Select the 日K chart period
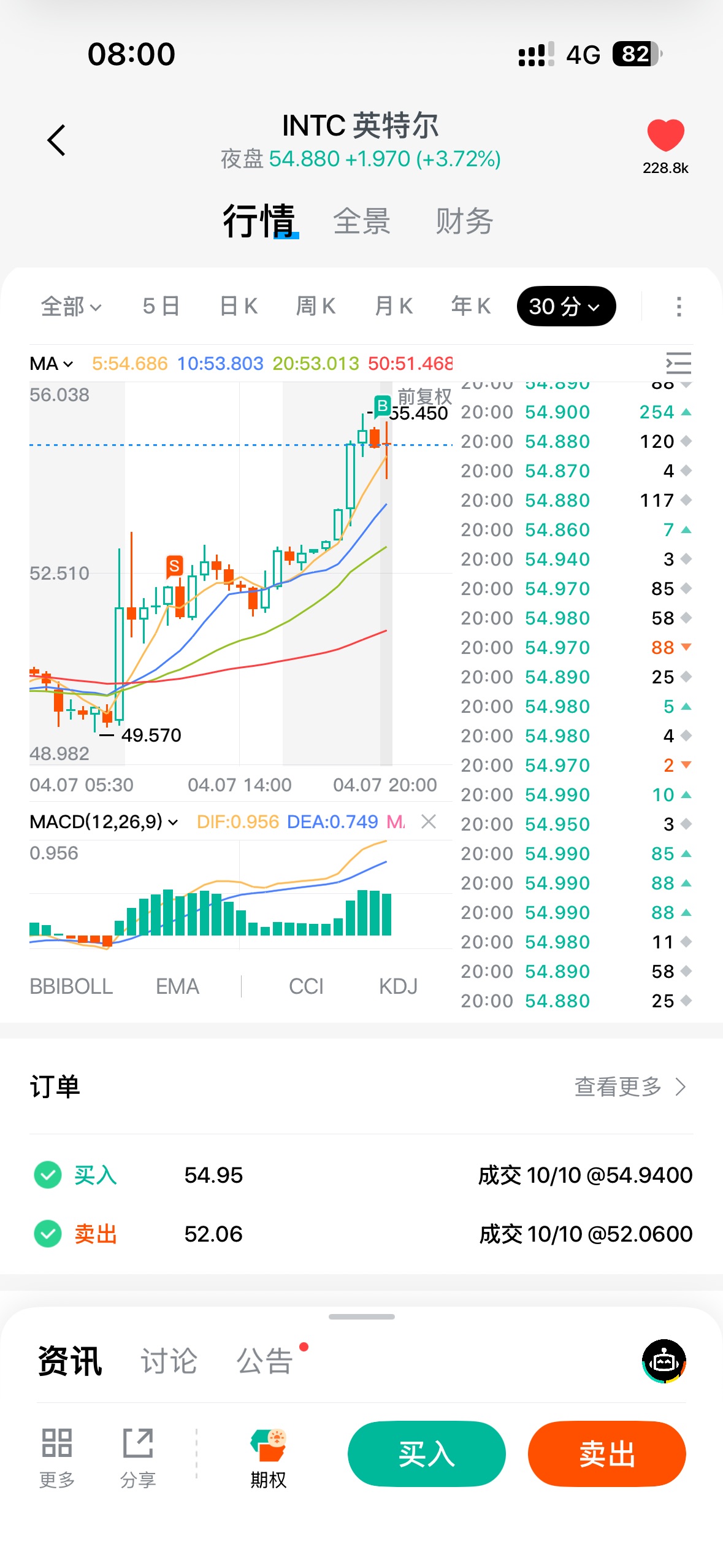The image size is (723, 1568). pos(239,306)
